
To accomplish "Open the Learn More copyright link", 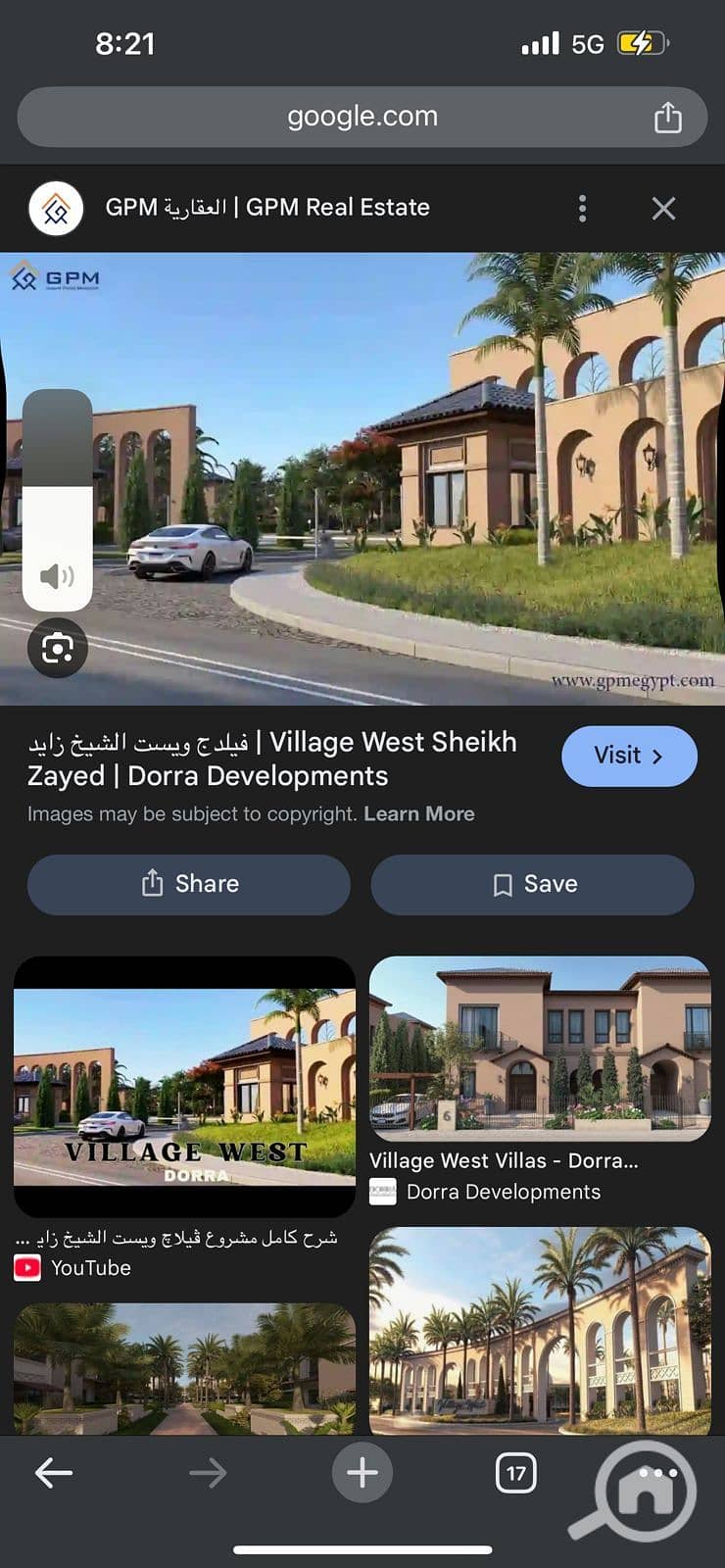I will (x=418, y=814).
